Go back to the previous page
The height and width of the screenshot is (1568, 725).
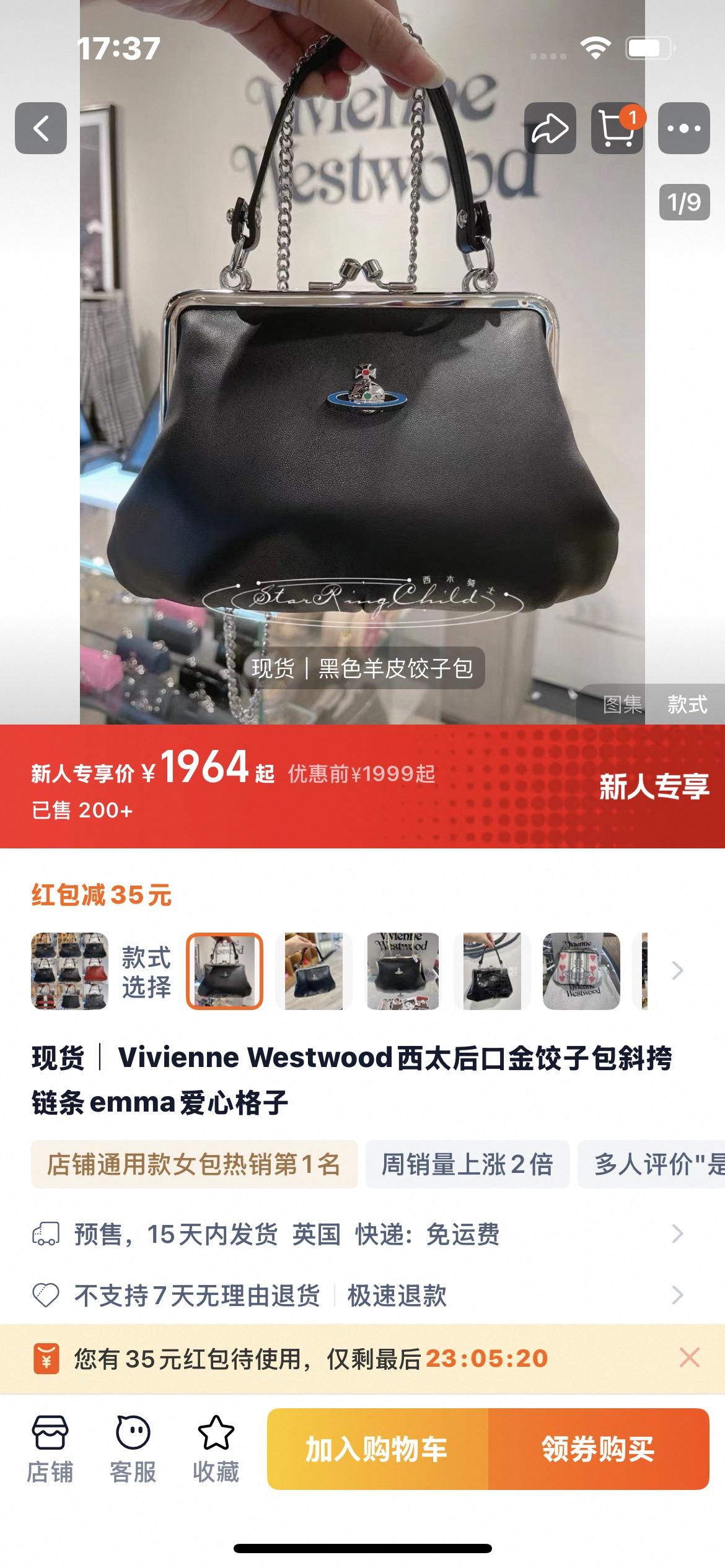(41, 128)
